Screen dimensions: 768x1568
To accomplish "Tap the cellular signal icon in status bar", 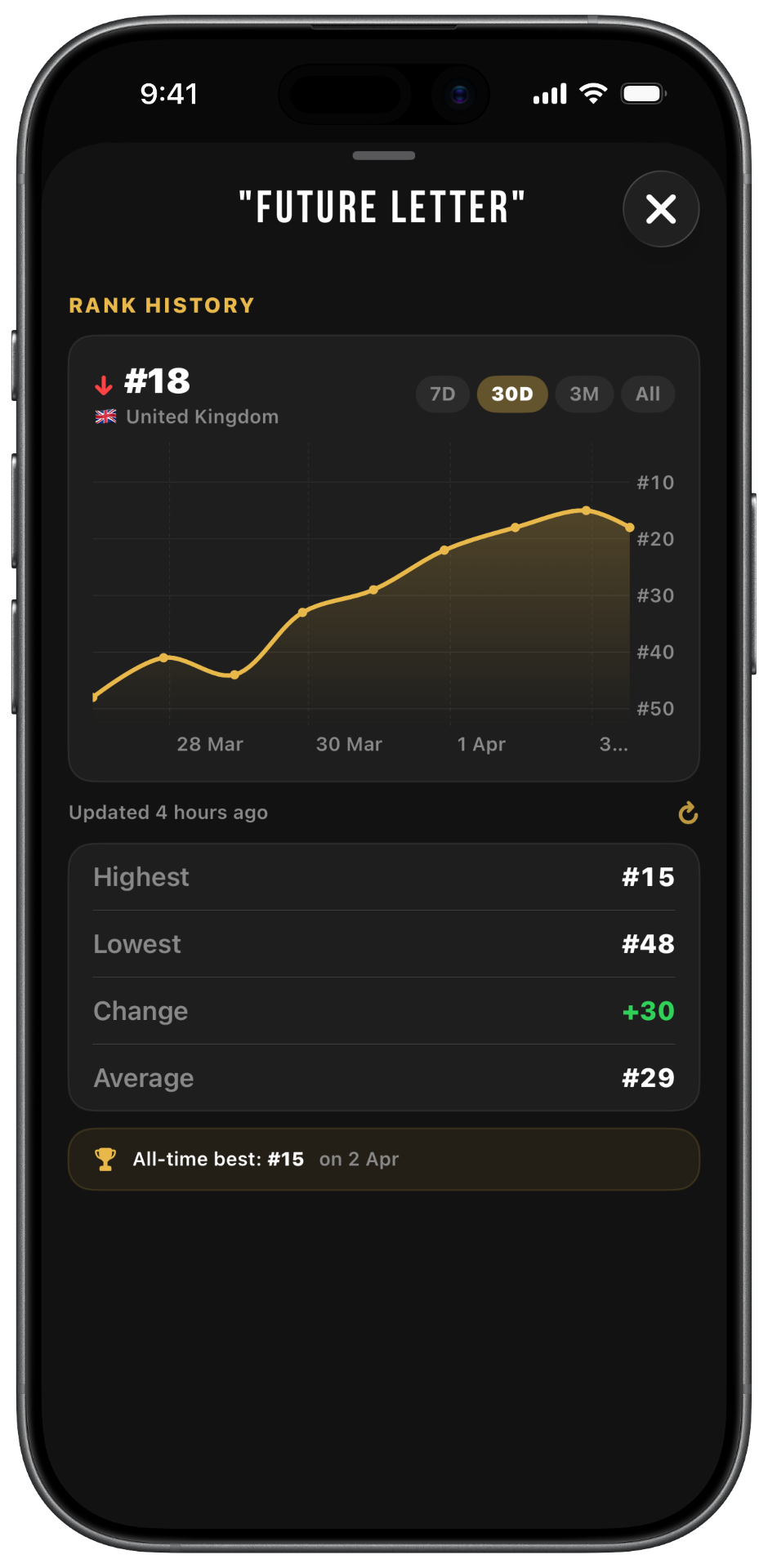I will coord(549,94).
